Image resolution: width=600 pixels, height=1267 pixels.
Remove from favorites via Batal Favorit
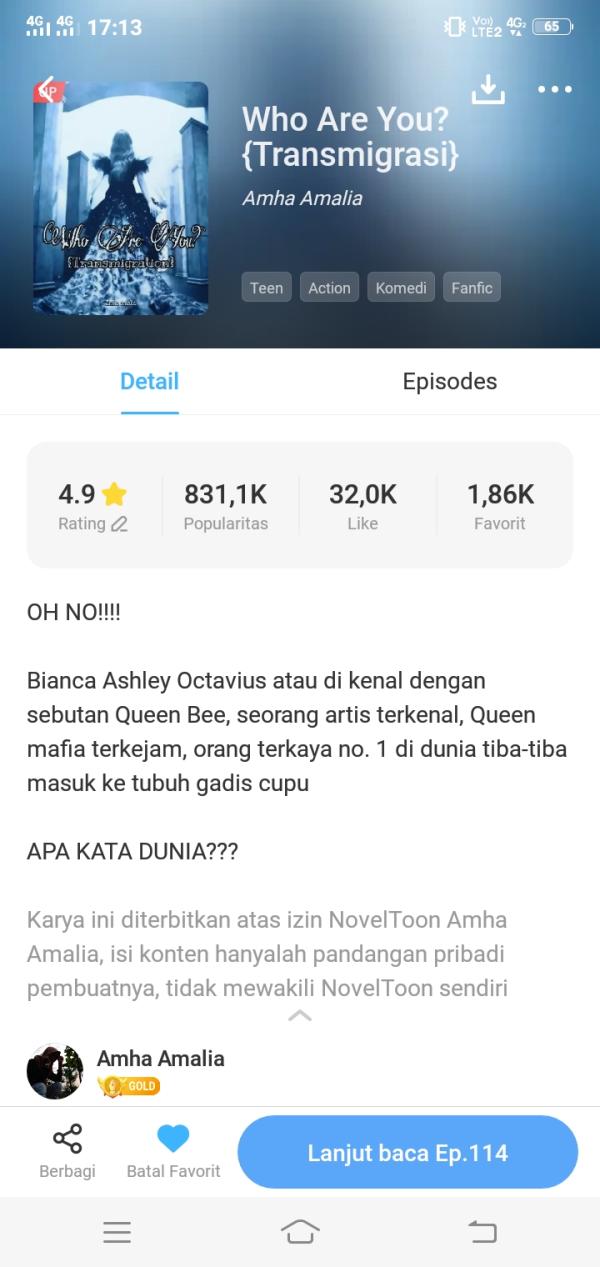pyautogui.click(x=173, y=1151)
